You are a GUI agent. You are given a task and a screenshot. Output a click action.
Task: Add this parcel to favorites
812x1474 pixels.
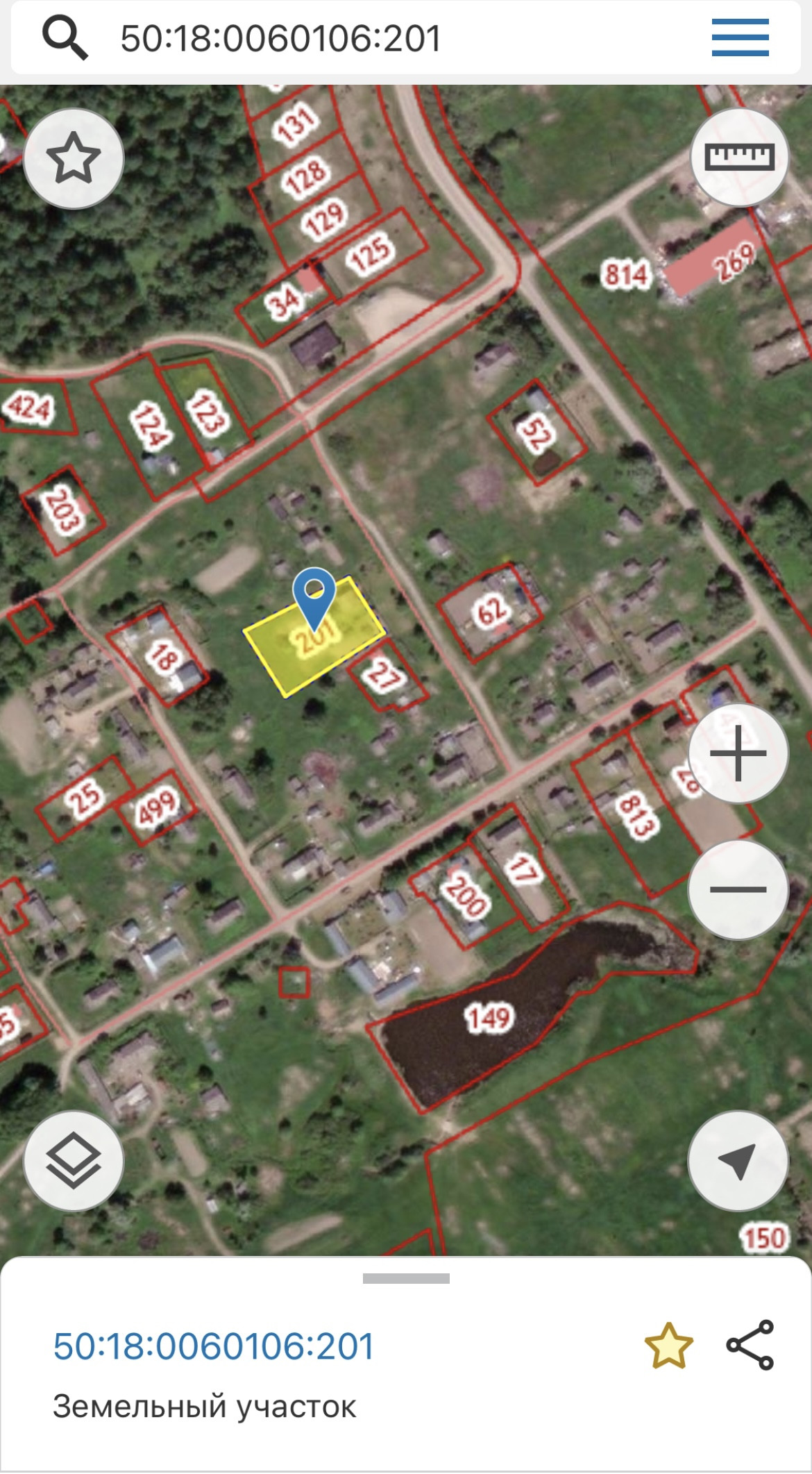668,1346
